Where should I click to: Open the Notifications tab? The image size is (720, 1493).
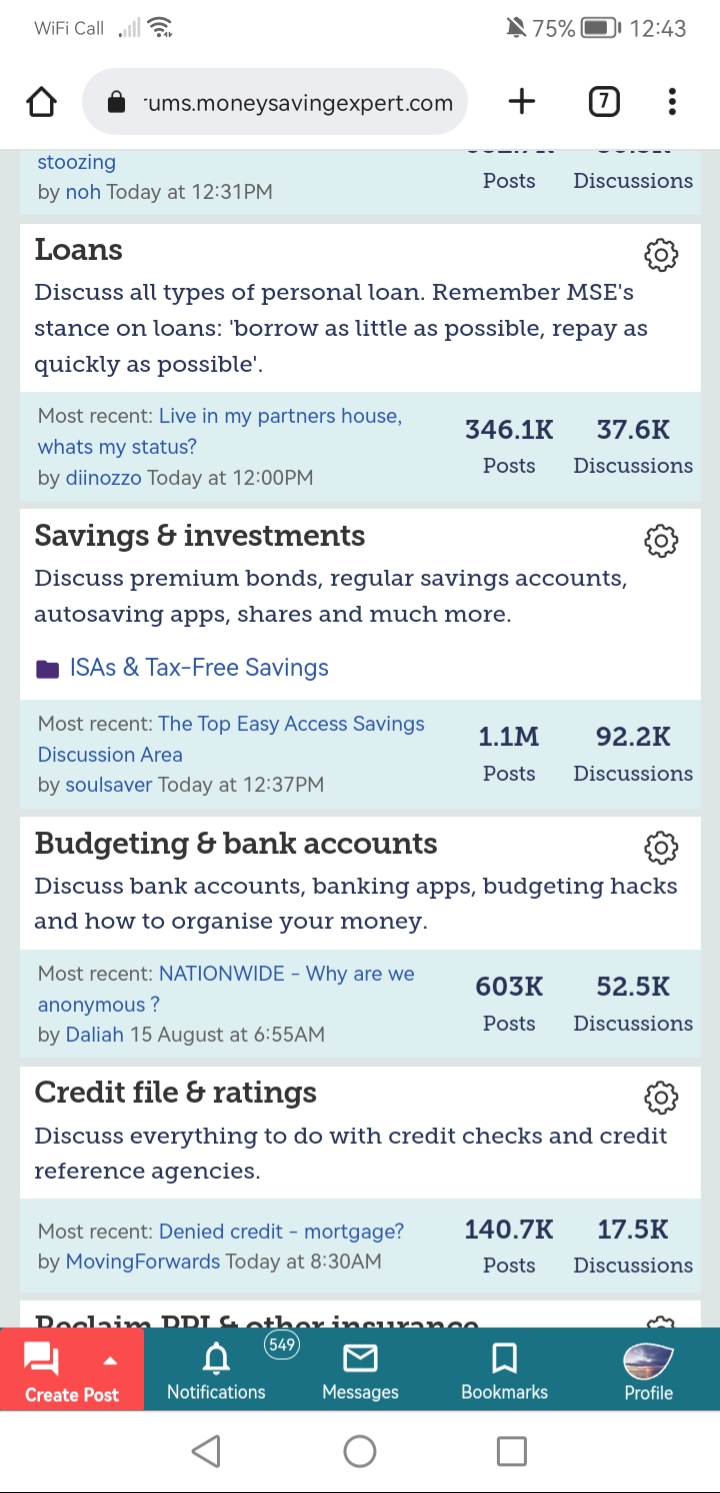(216, 1370)
